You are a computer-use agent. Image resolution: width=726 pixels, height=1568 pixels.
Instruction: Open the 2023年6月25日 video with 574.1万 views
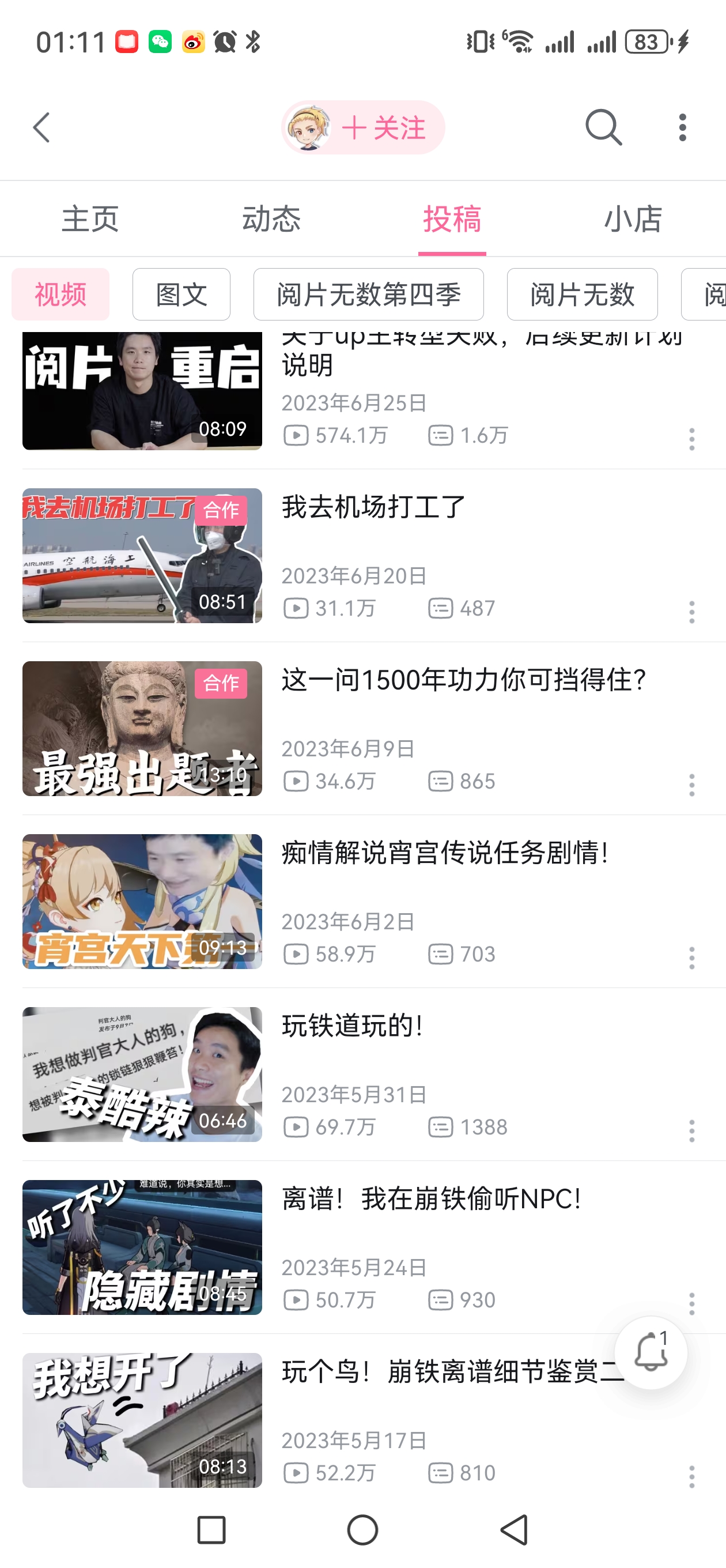pos(142,391)
